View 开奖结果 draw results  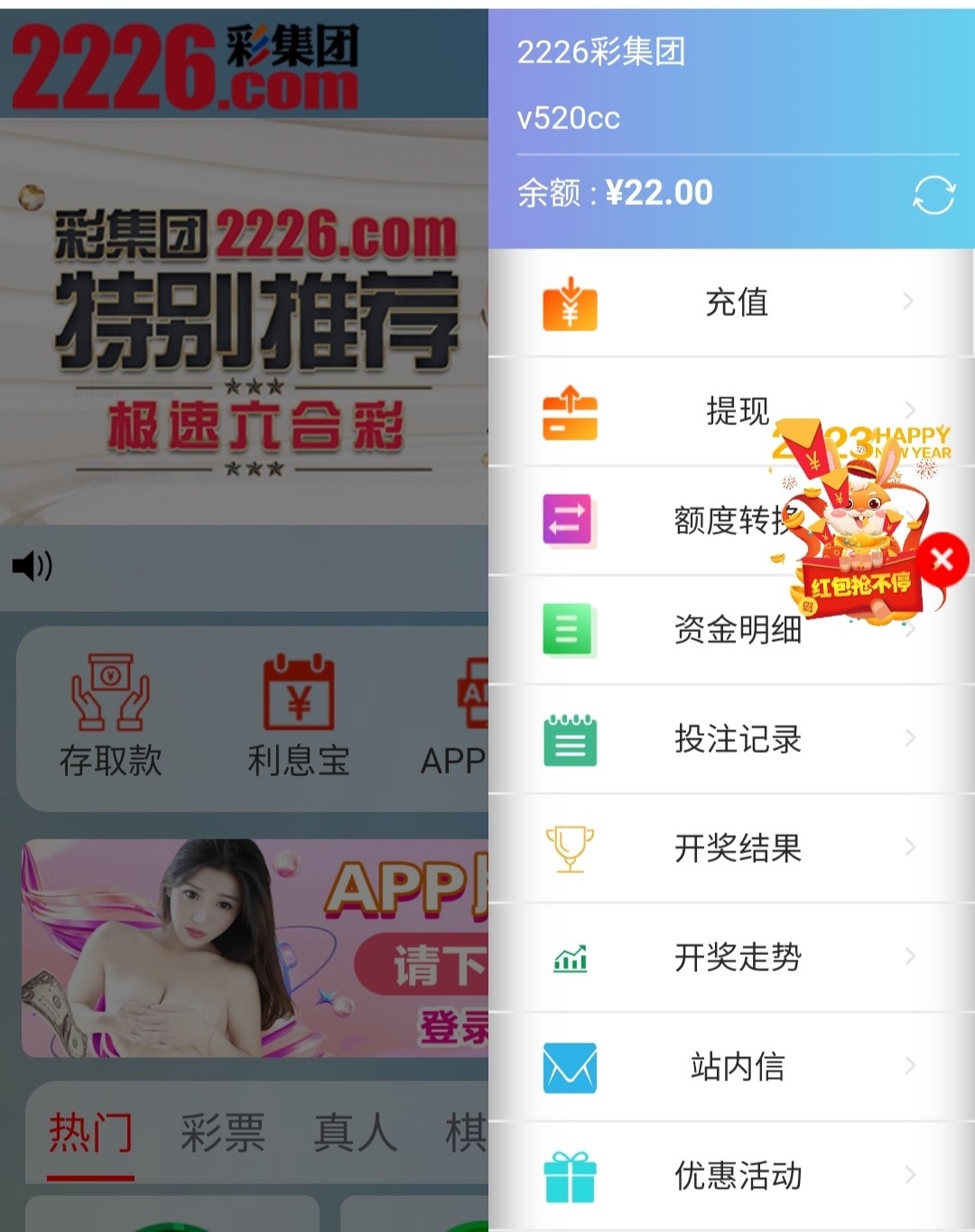(x=729, y=848)
